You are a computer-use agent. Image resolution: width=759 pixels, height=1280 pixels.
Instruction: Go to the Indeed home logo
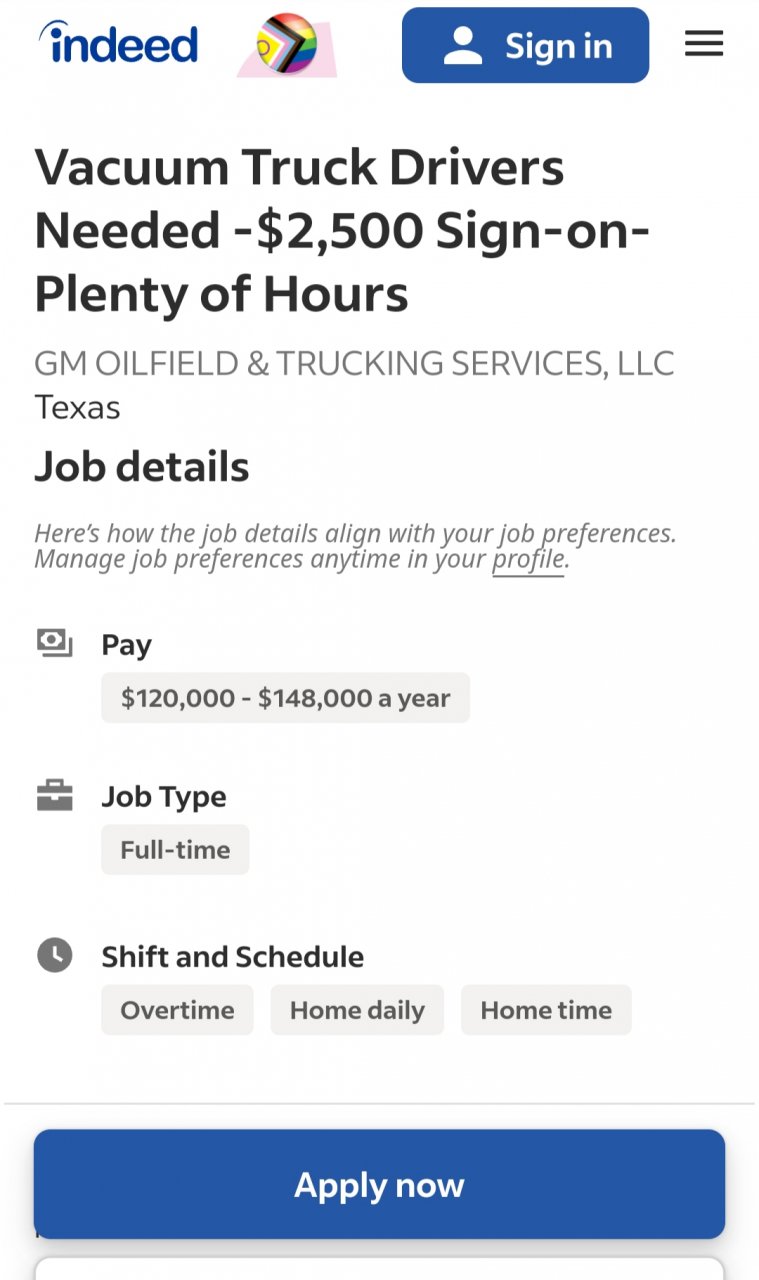[x=119, y=44]
